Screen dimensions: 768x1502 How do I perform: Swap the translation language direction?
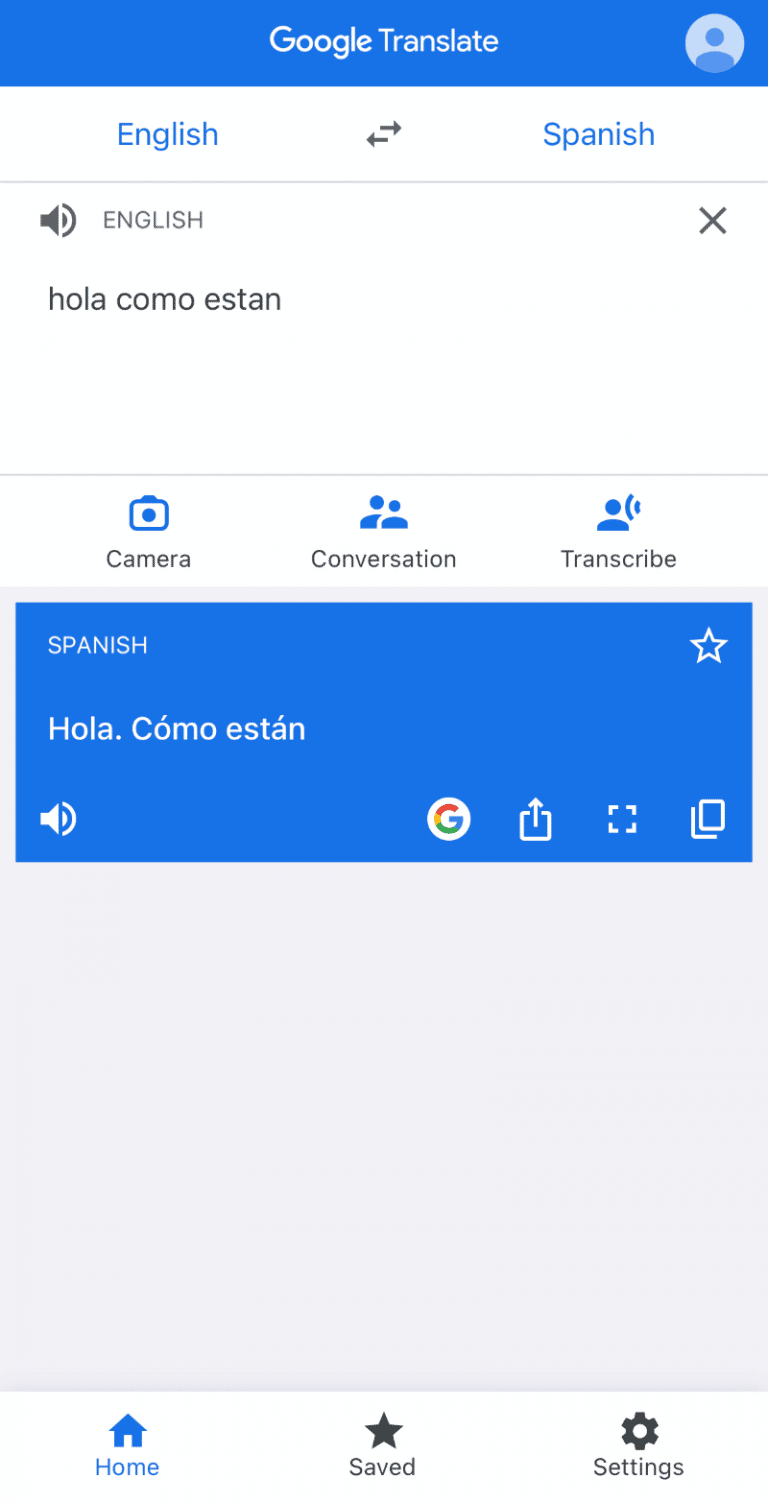tap(384, 134)
